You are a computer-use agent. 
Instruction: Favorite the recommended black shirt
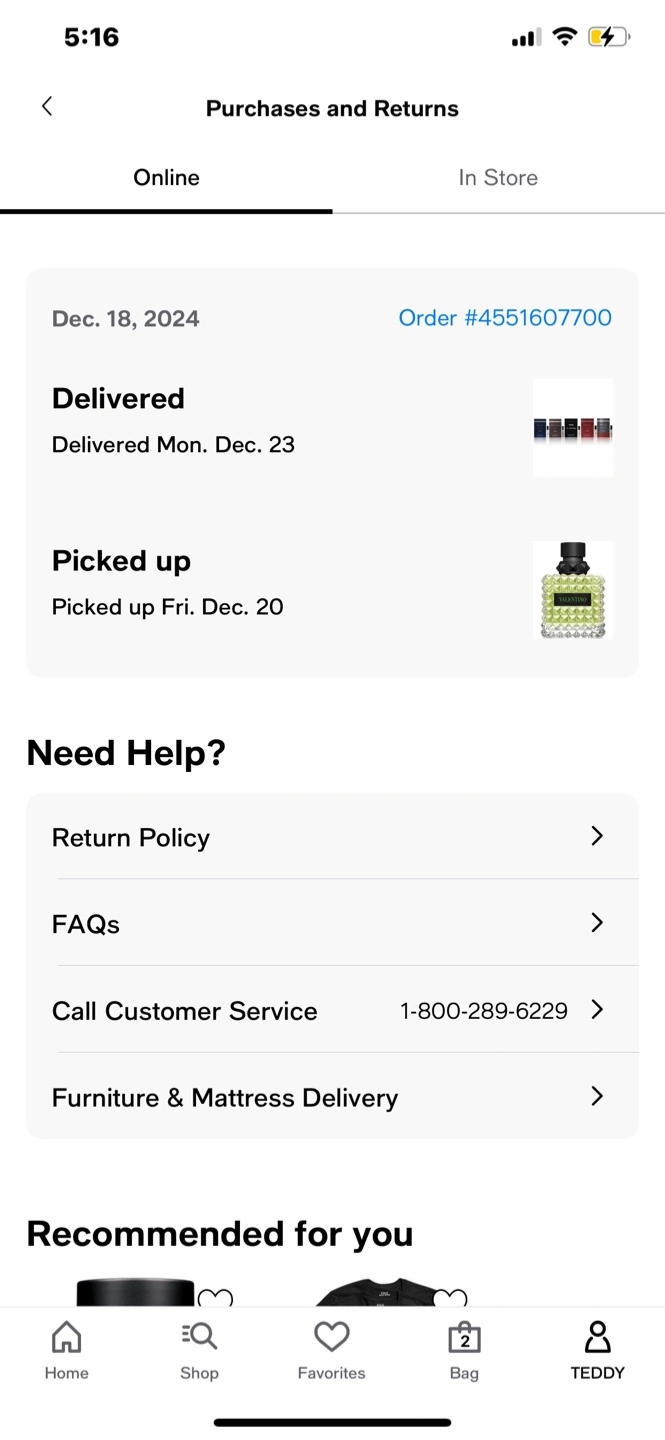(449, 1298)
